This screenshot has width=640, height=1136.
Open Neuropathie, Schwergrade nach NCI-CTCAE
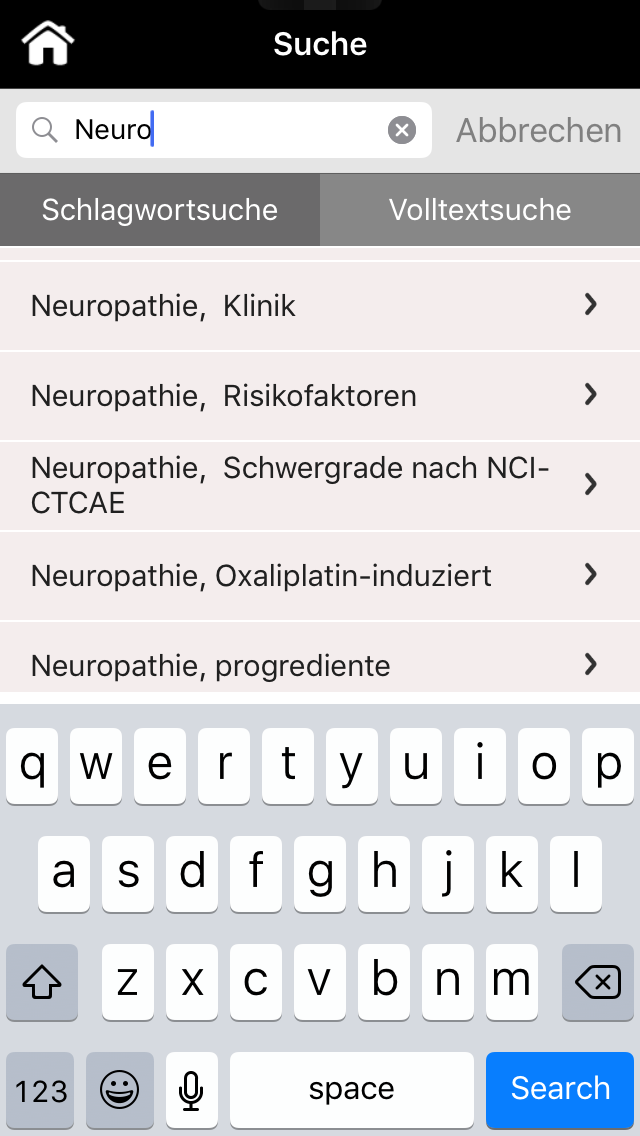[x=320, y=485]
